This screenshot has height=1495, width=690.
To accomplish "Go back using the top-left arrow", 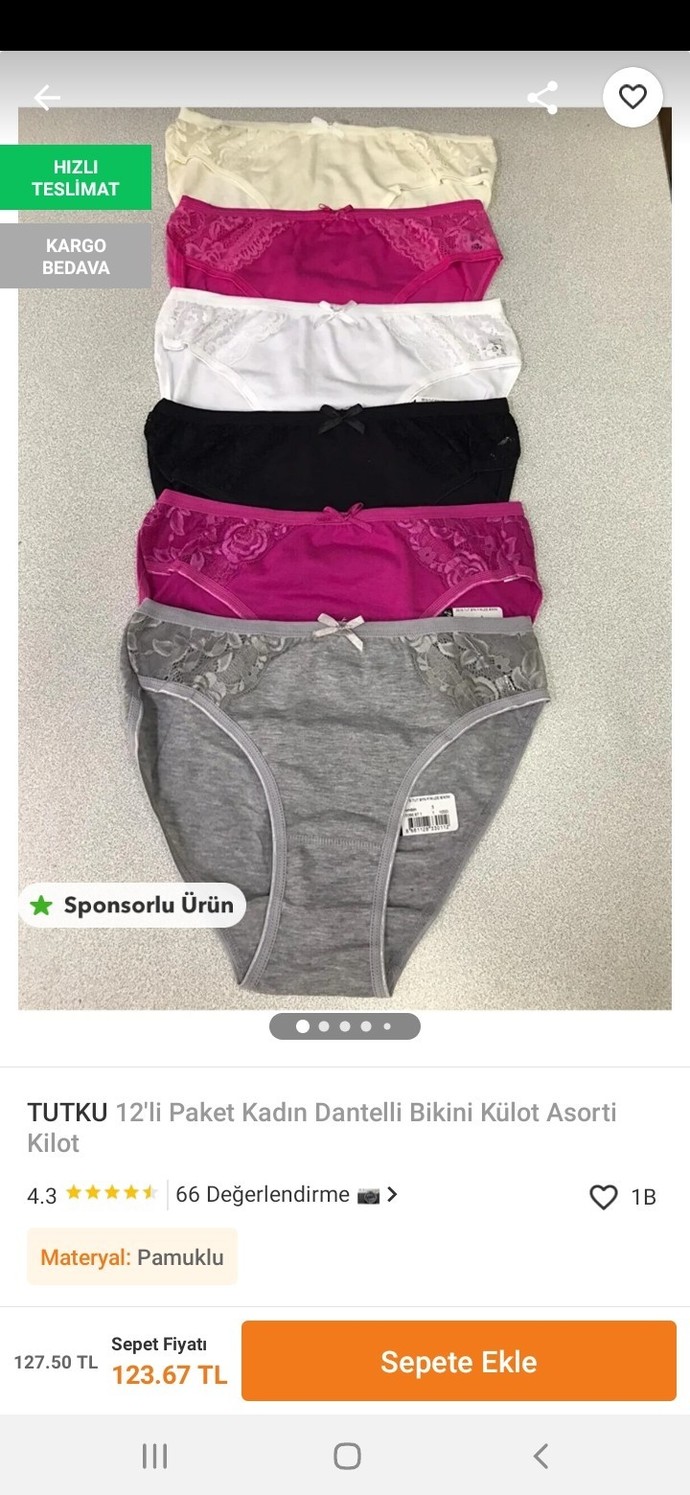I will (x=47, y=97).
